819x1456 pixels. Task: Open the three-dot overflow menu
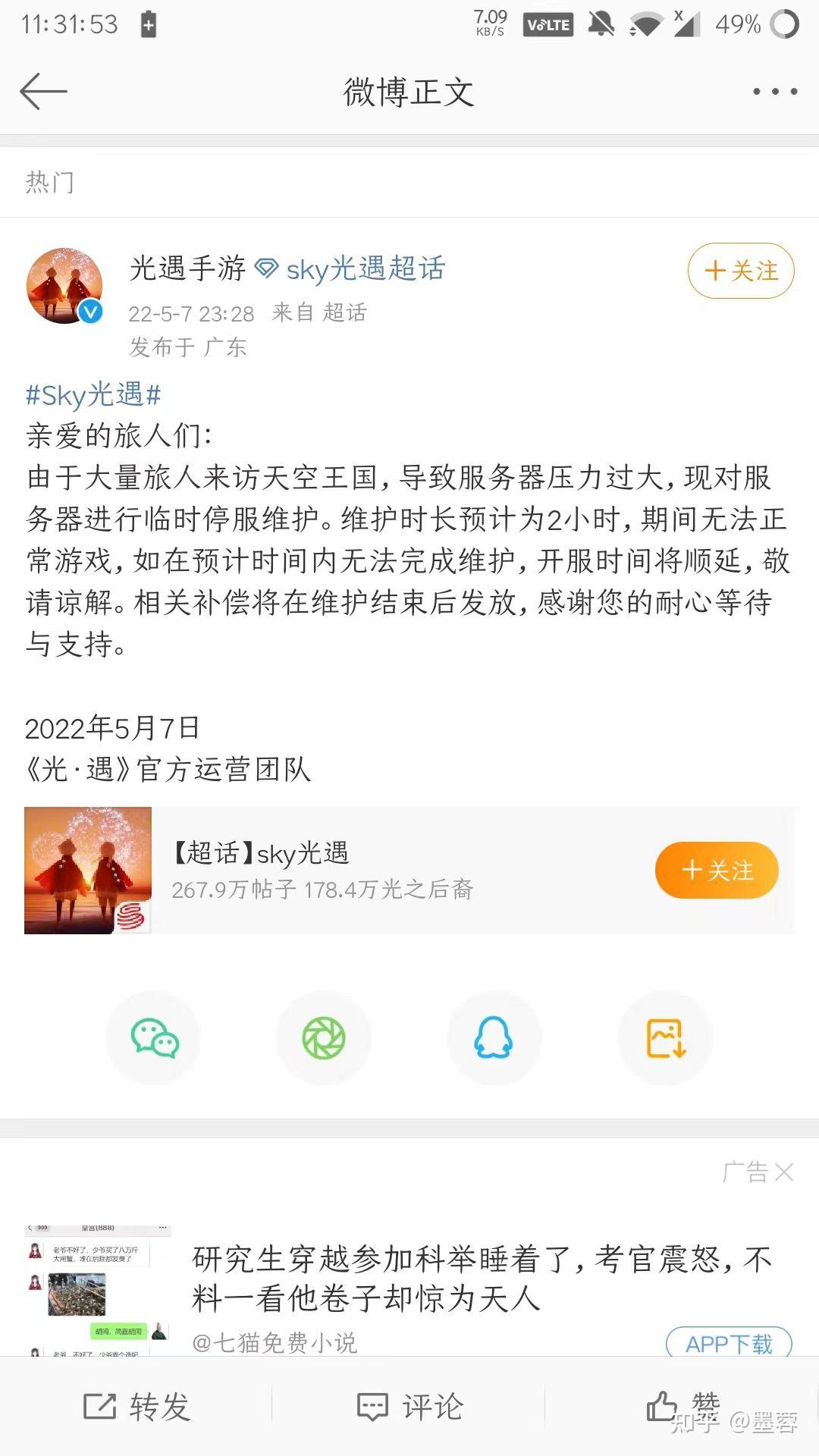(774, 92)
